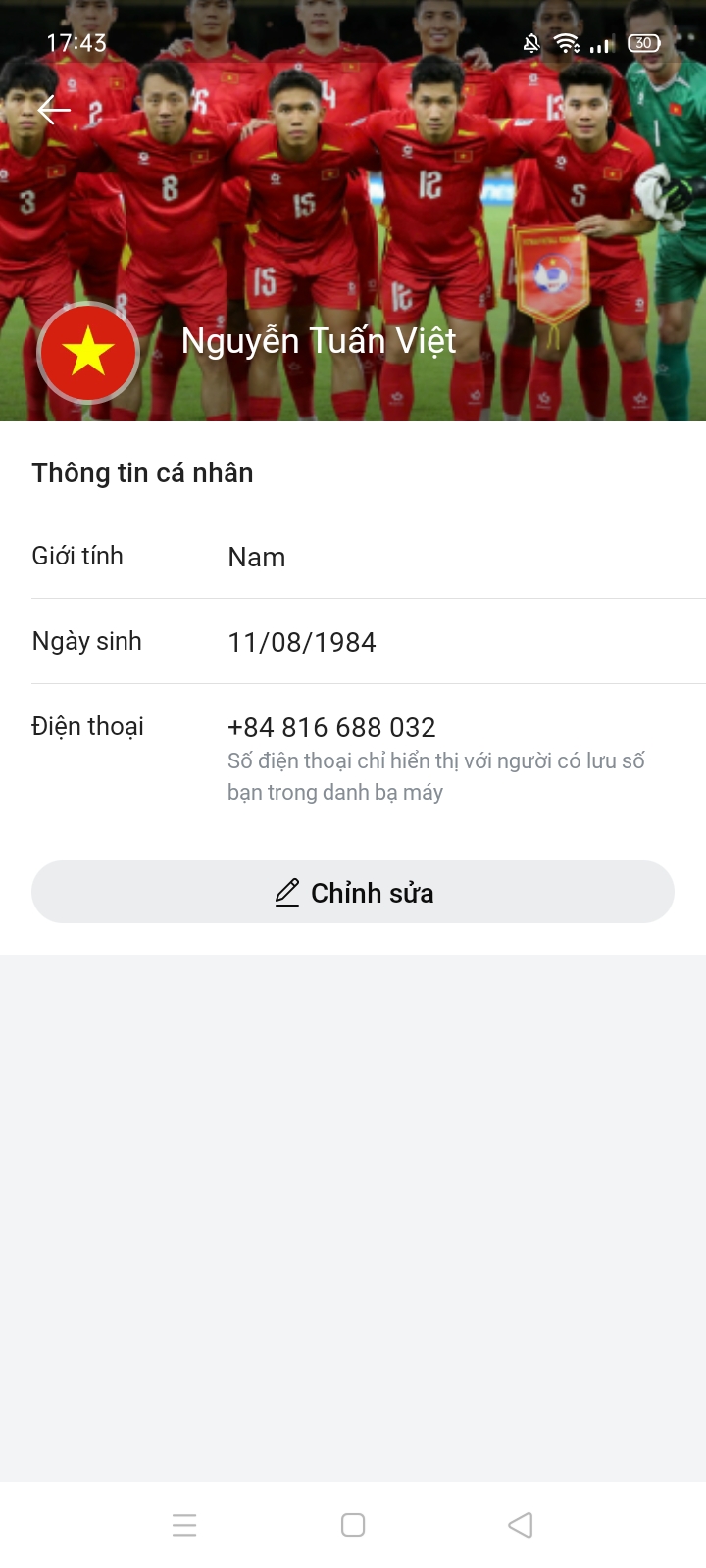Viewport: 706px width, 1568px height.
Task: Click the back arrow to exit profile
Action: point(53,110)
